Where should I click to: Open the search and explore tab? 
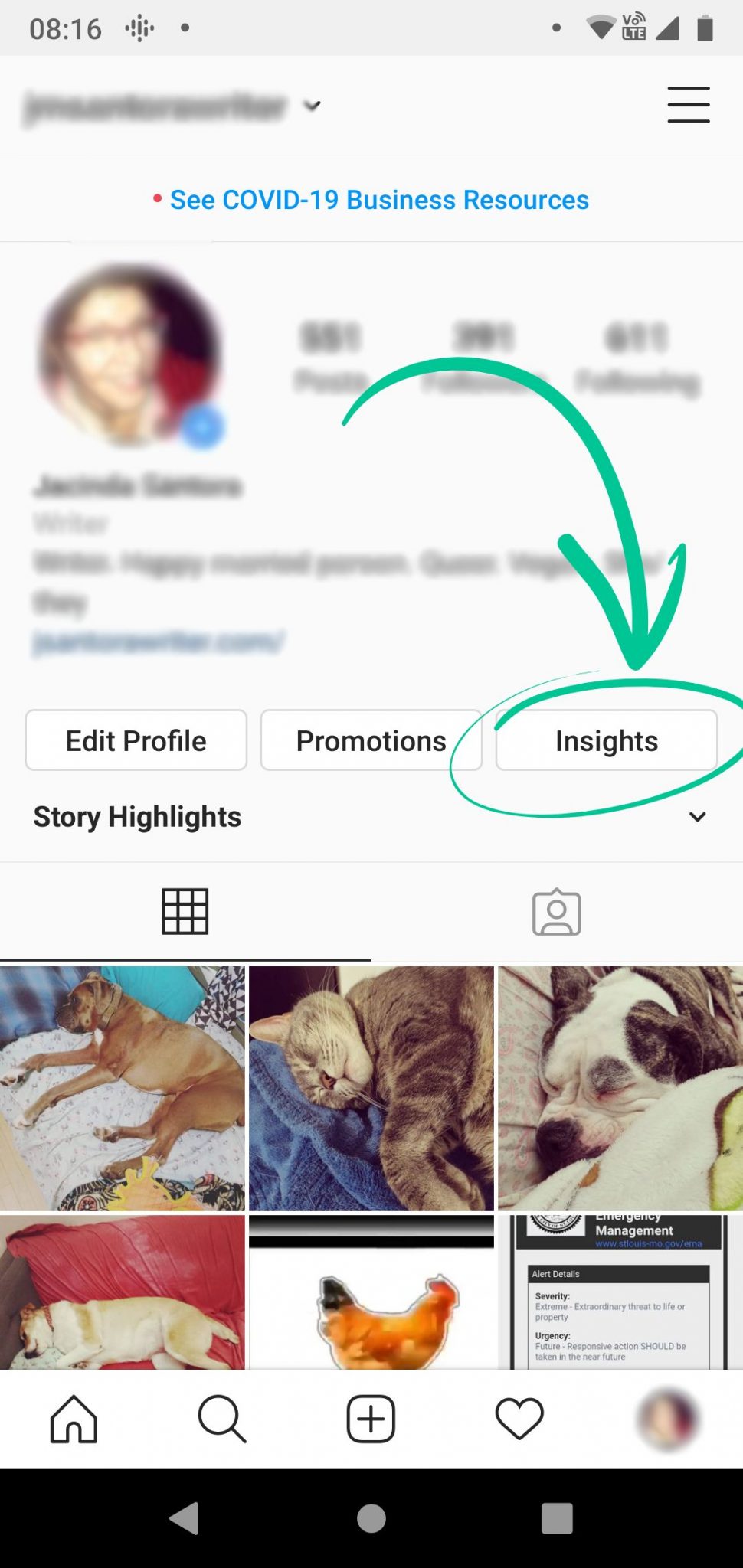(222, 1419)
